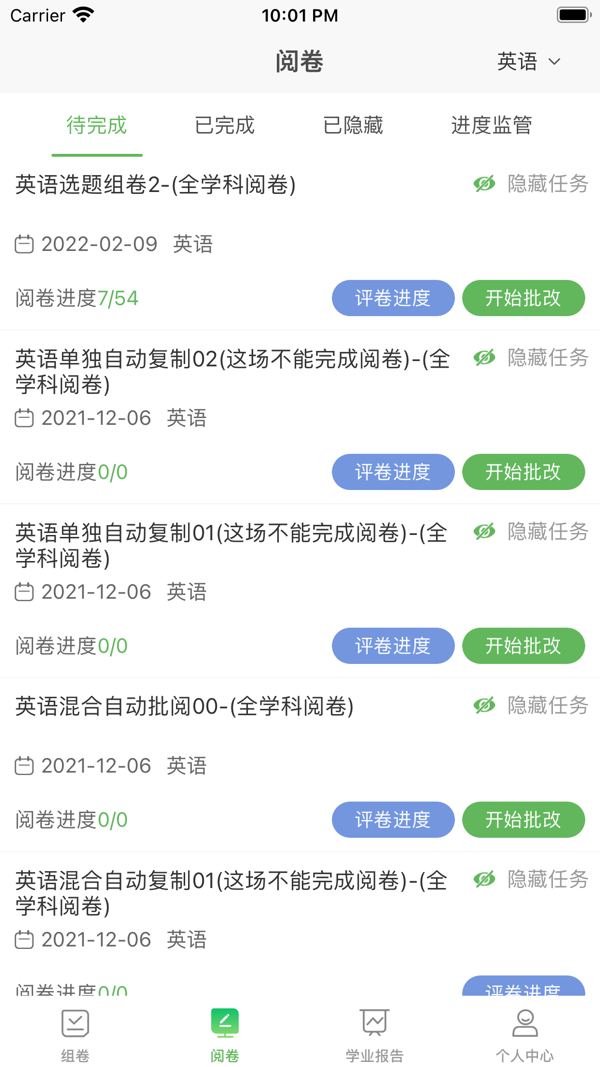The width and height of the screenshot is (600, 1067).
Task: Hide the 英语单独自动复制02 task
Action: (531, 358)
